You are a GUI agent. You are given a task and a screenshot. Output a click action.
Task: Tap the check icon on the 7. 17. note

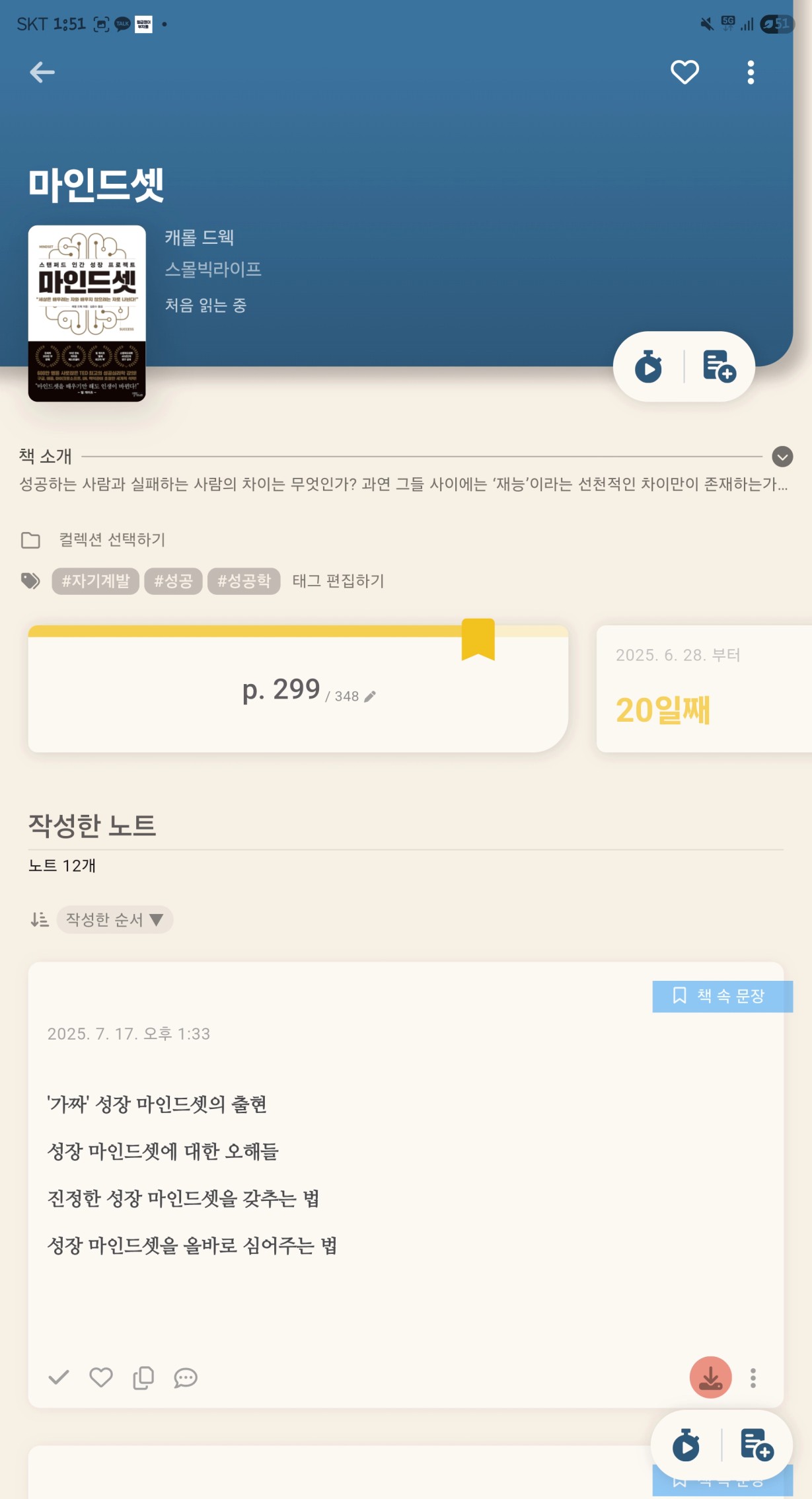point(59,1378)
